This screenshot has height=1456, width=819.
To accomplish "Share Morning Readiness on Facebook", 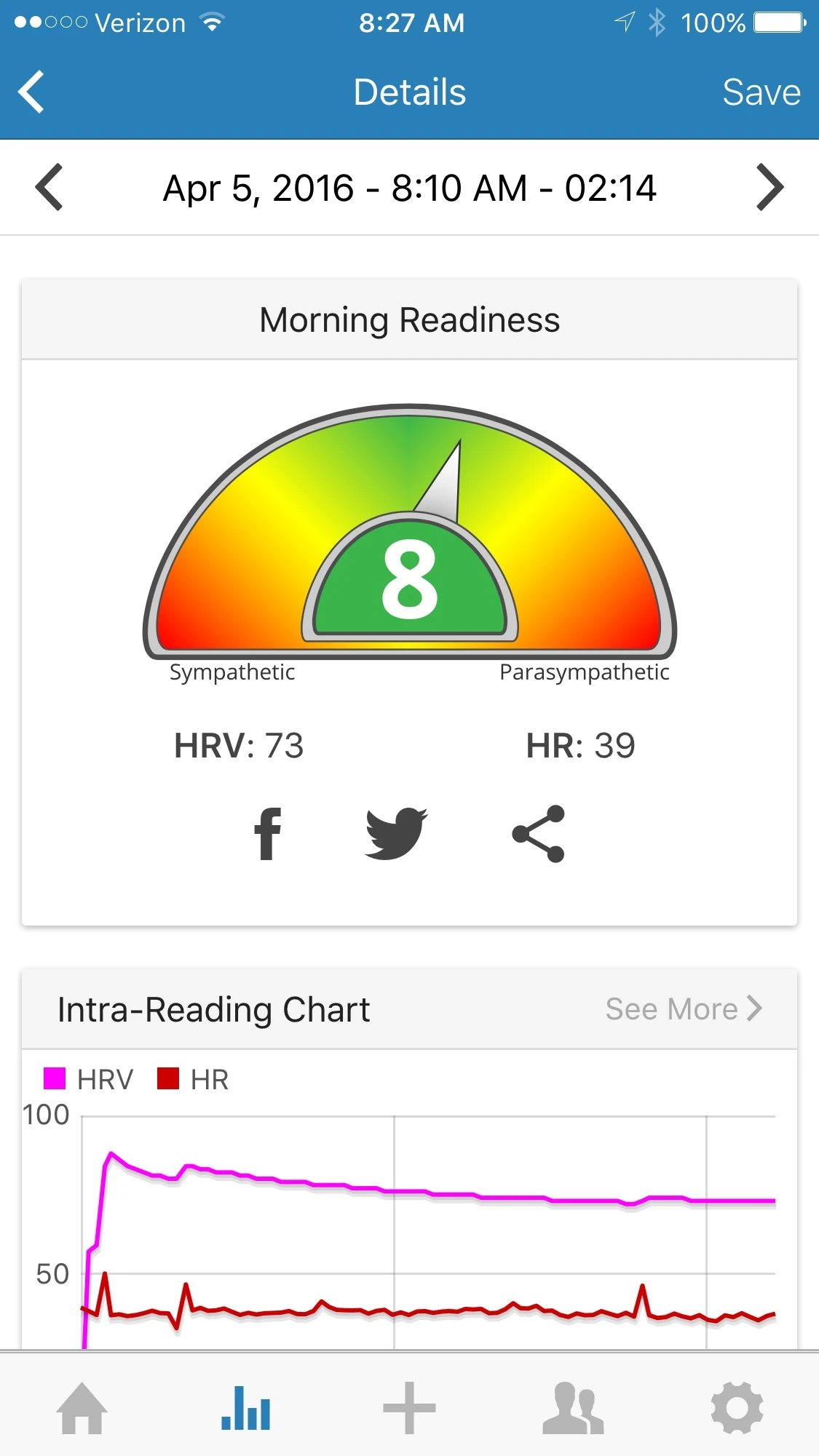I will tap(268, 834).
